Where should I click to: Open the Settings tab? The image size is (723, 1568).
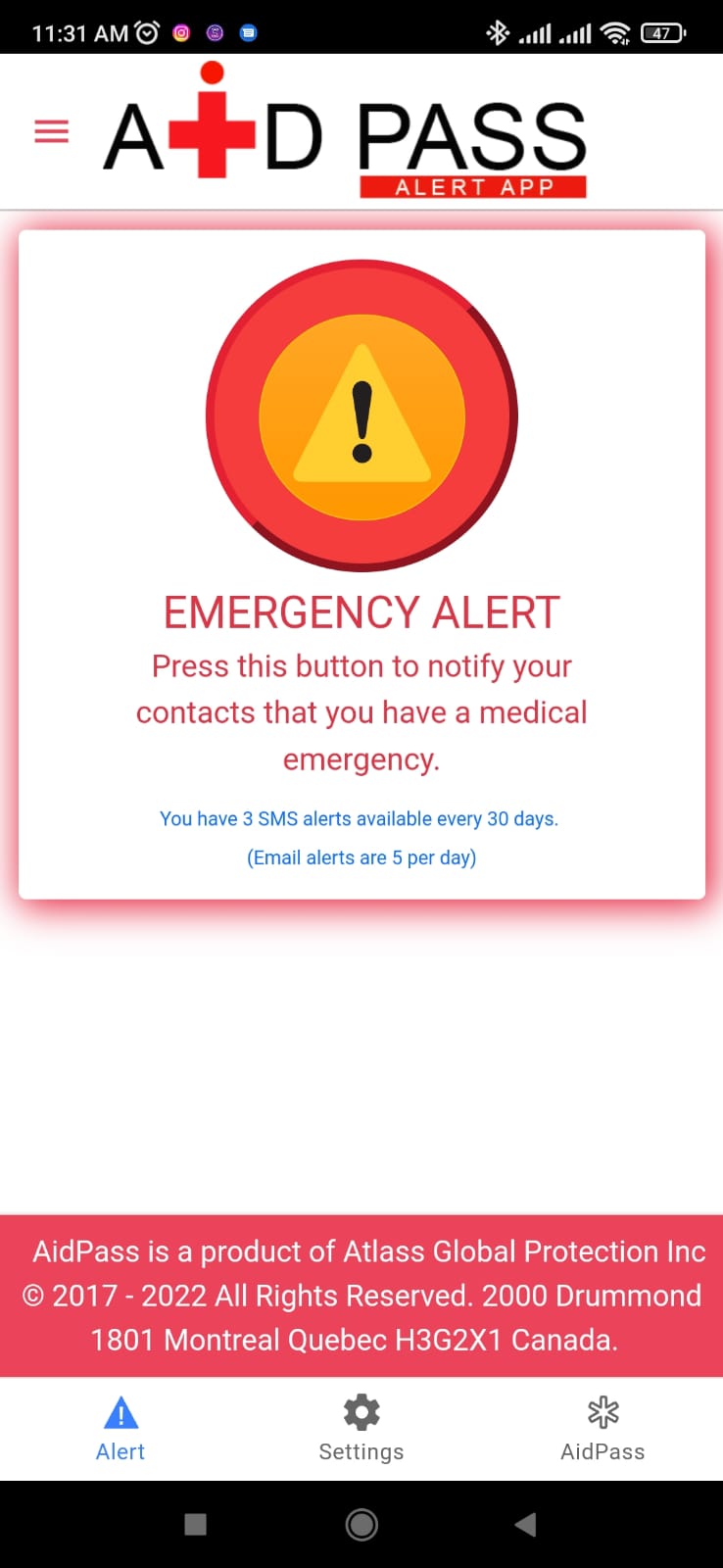[361, 1429]
